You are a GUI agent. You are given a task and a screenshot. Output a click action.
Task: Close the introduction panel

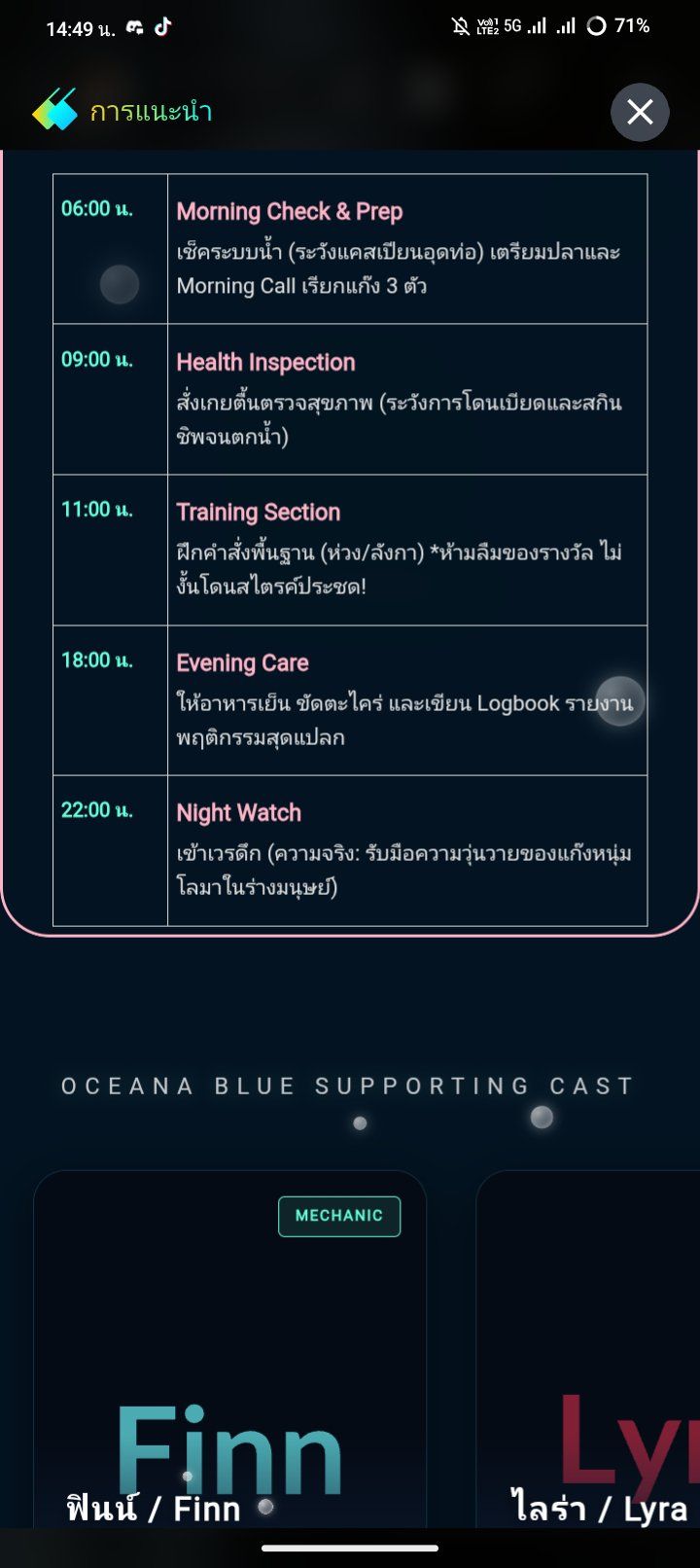coord(640,112)
